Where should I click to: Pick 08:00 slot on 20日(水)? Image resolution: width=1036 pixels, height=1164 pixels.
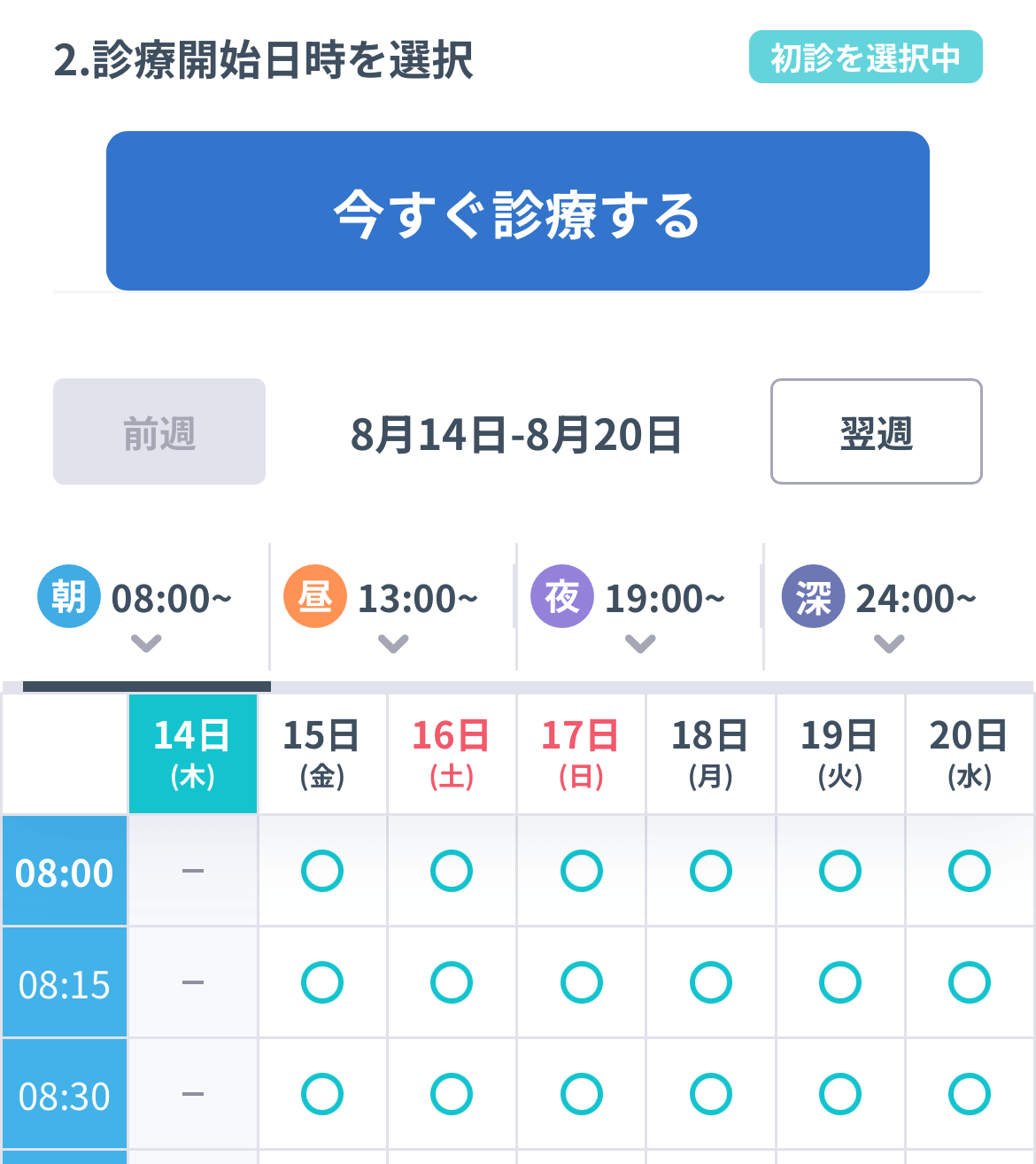coord(970,871)
